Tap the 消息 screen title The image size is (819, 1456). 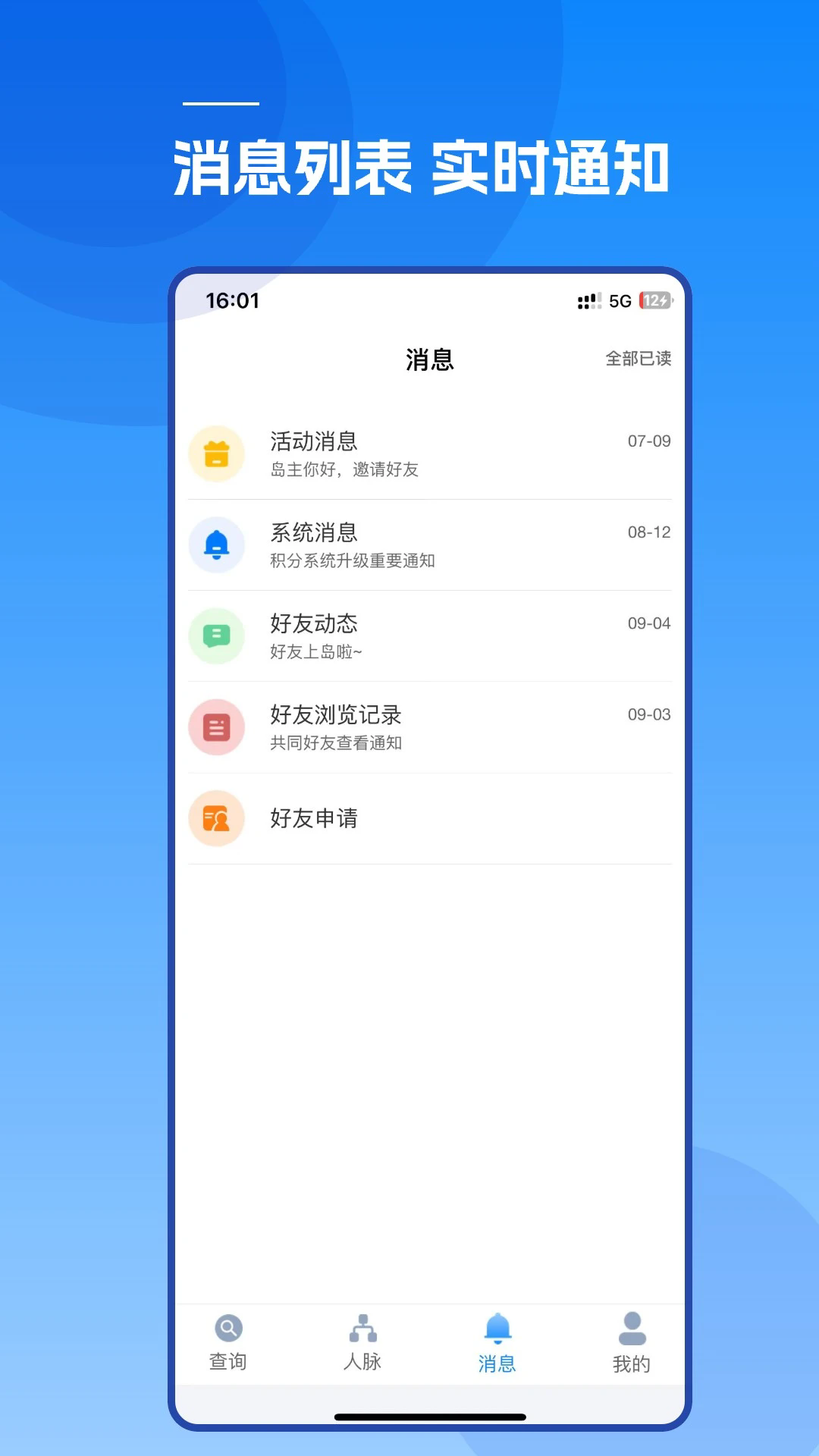[428, 359]
